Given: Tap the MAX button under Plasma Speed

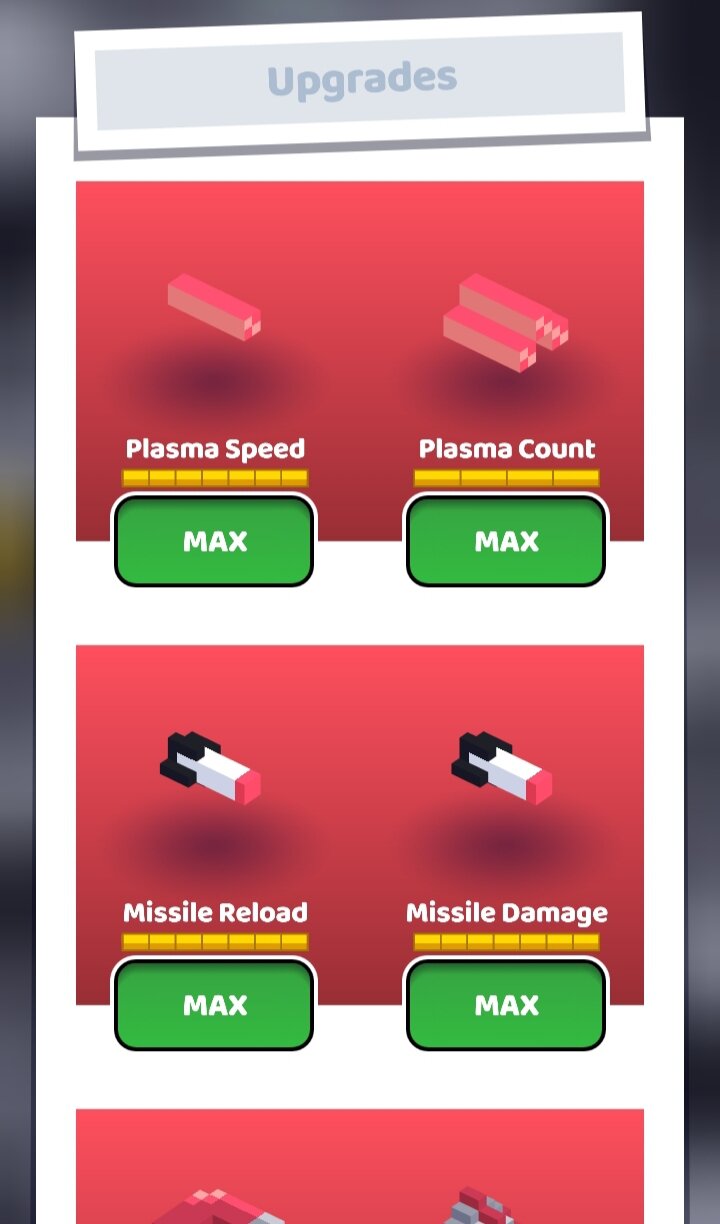Looking at the screenshot, I should (x=215, y=541).
